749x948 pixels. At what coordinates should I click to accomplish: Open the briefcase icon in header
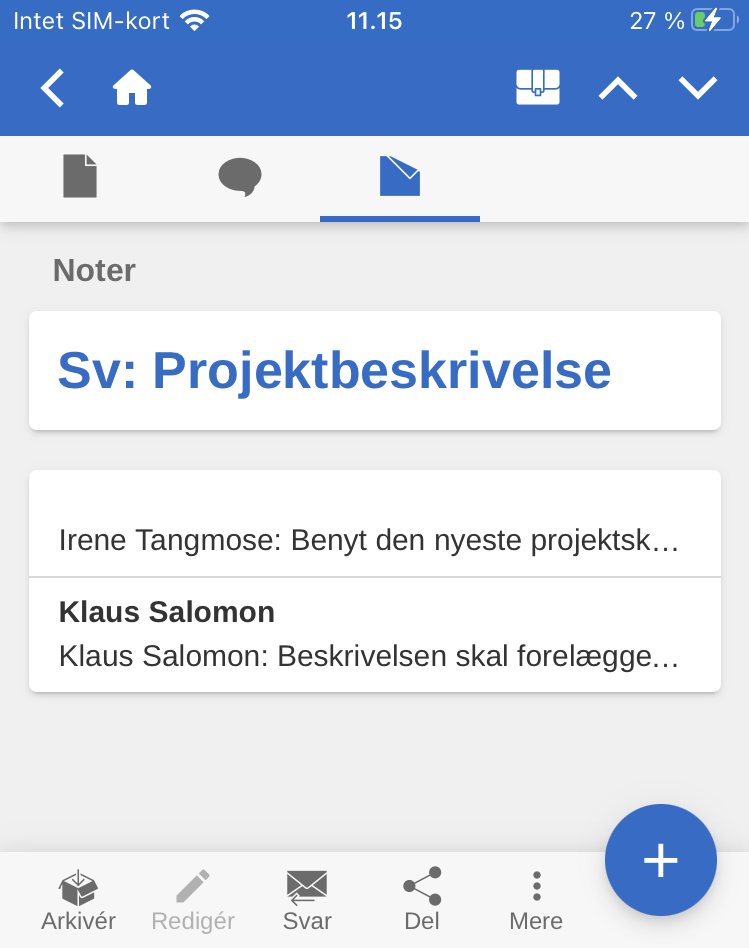click(537, 88)
